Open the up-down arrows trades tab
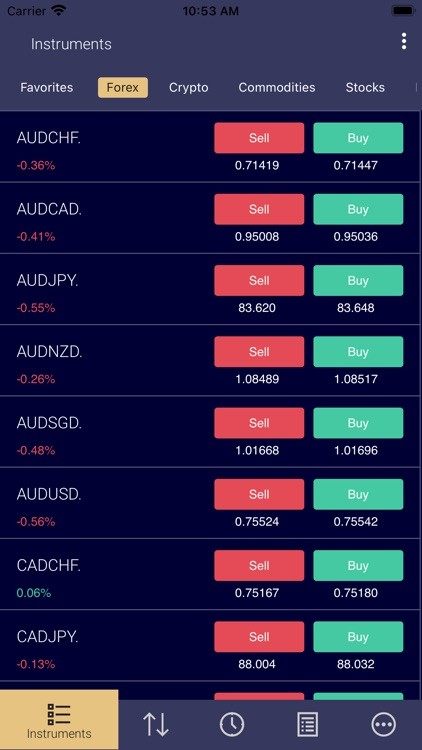422x750 pixels. (x=155, y=724)
